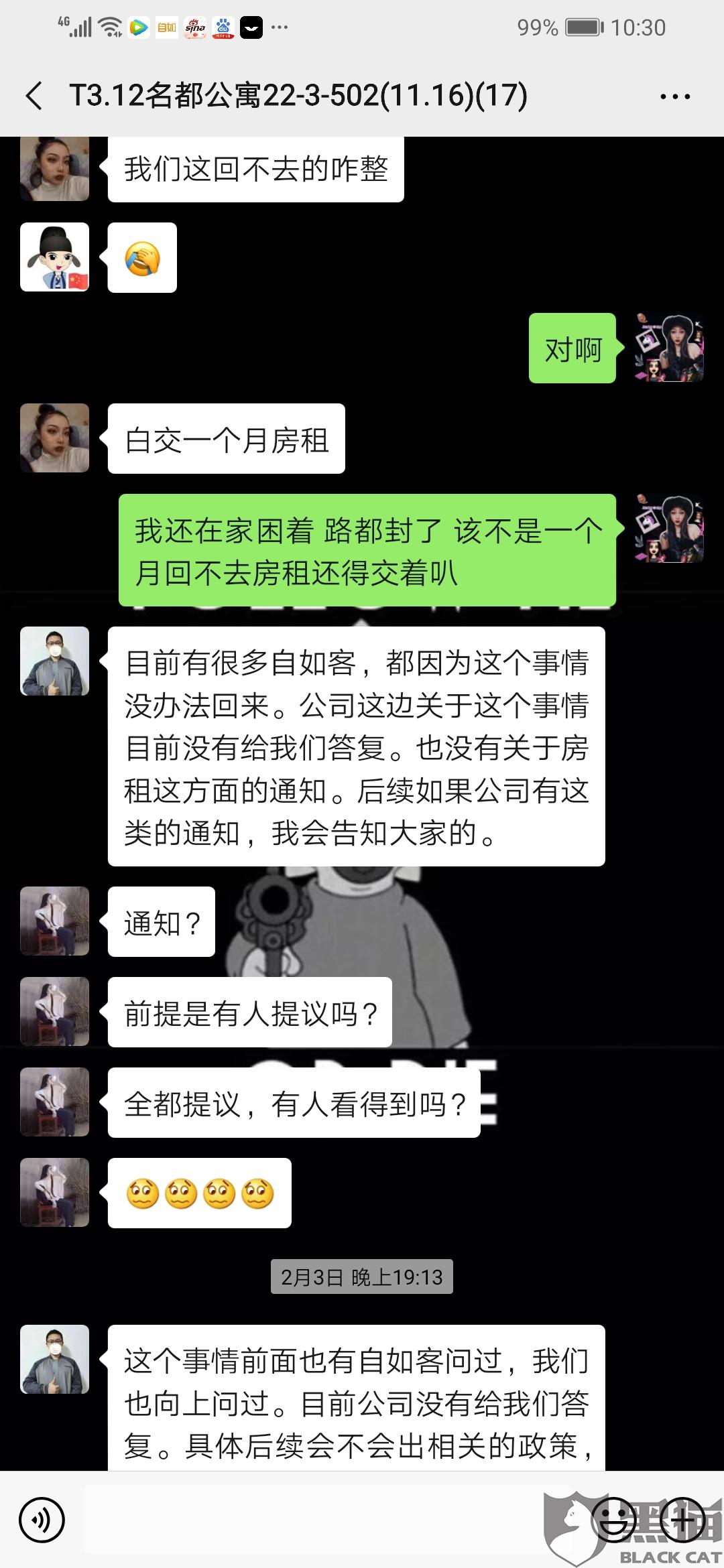Switch to voice message input
The width and height of the screenshot is (724, 1568).
coord(42,1520)
